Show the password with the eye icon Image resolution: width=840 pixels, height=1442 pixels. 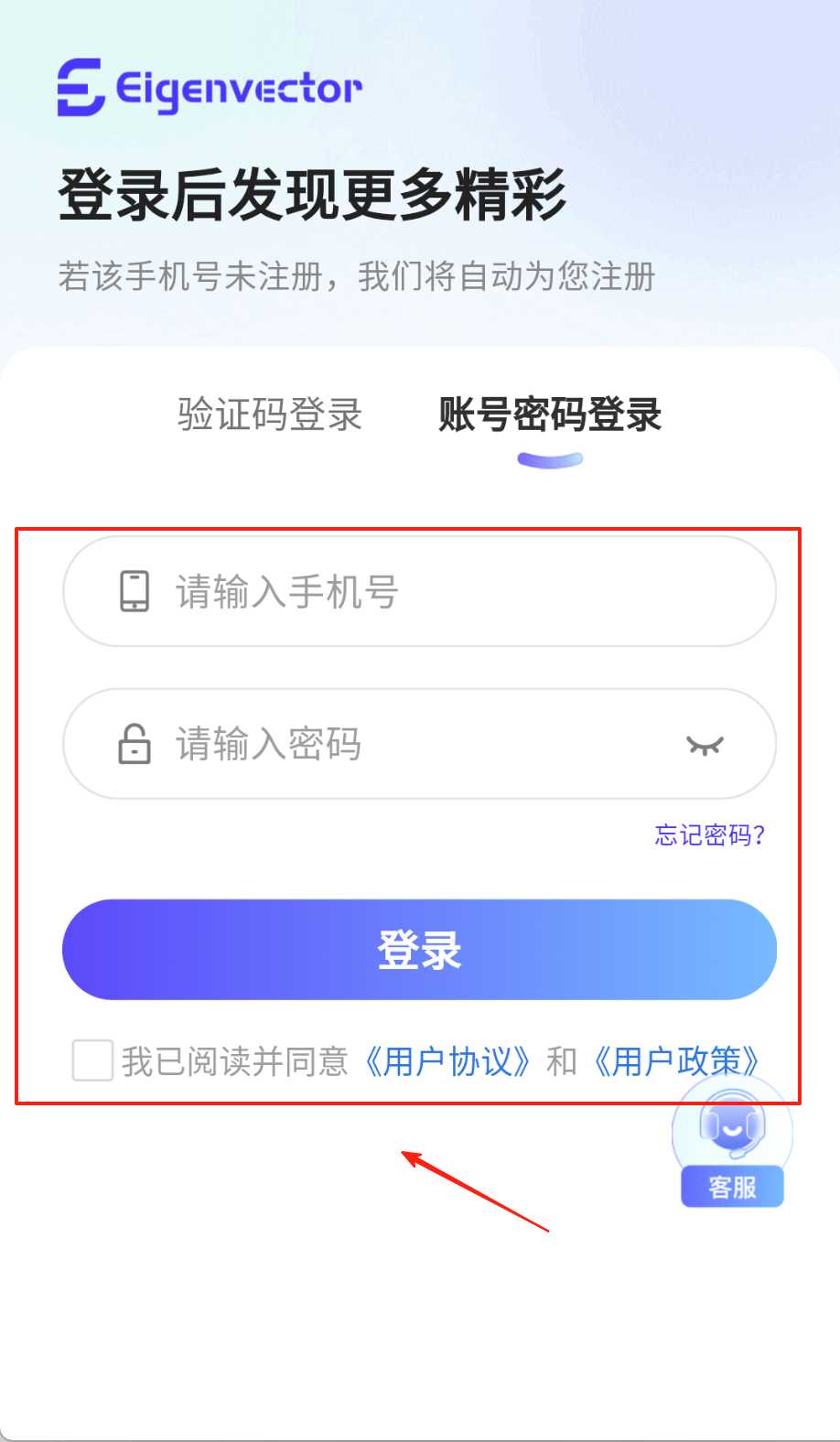pyautogui.click(x=705, y=746)
